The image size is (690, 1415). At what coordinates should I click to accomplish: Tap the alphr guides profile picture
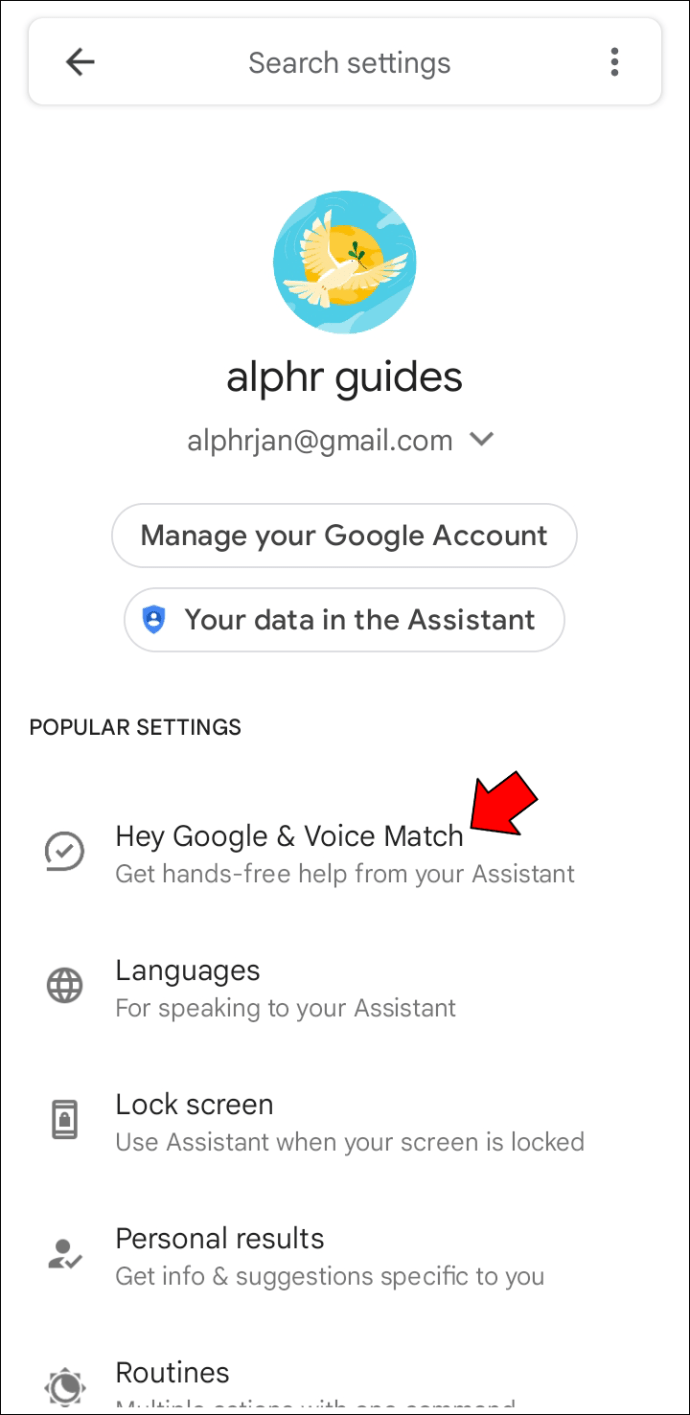click(x=345, y=262)
